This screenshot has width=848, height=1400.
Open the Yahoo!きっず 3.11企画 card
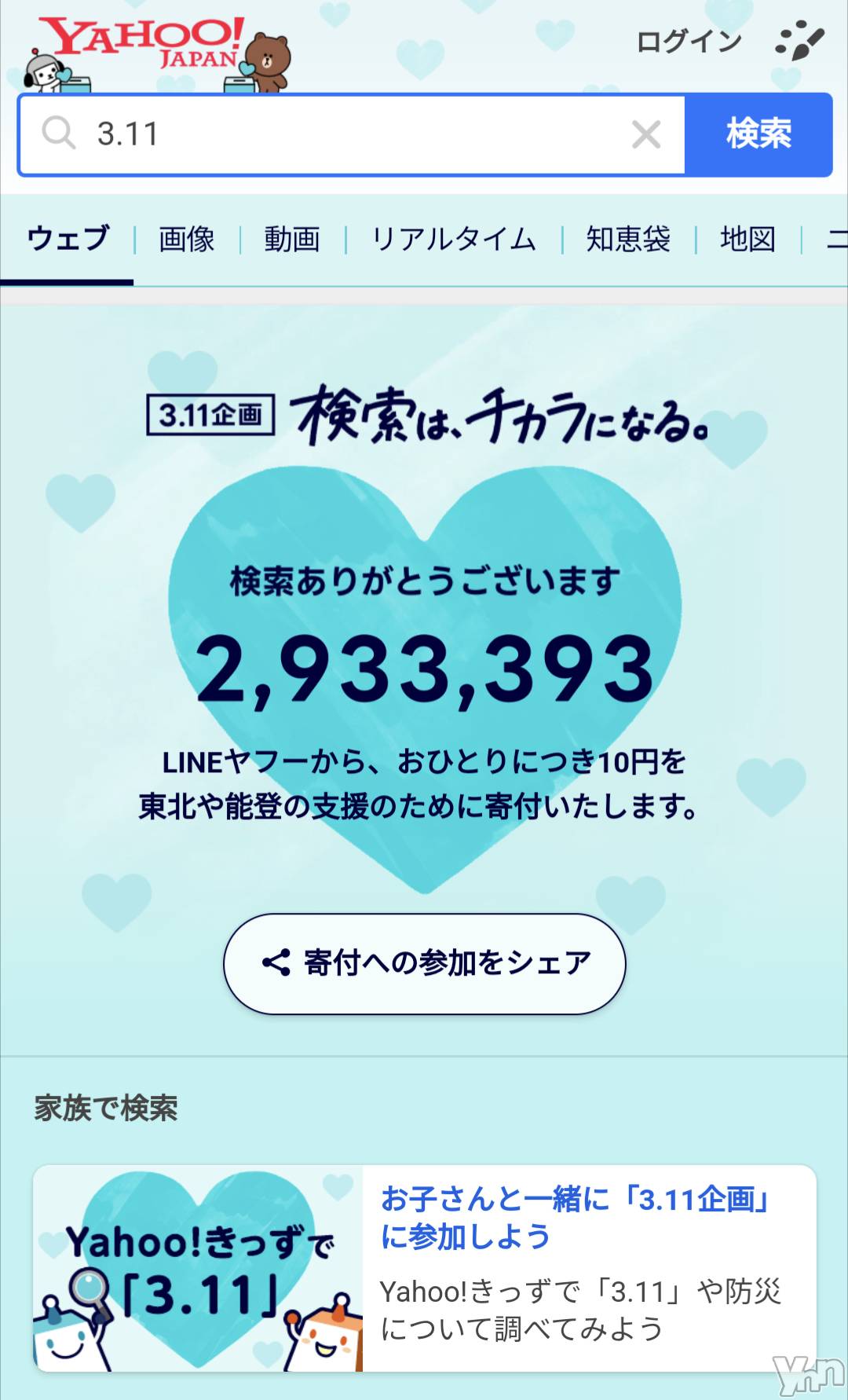[425, 1268]
